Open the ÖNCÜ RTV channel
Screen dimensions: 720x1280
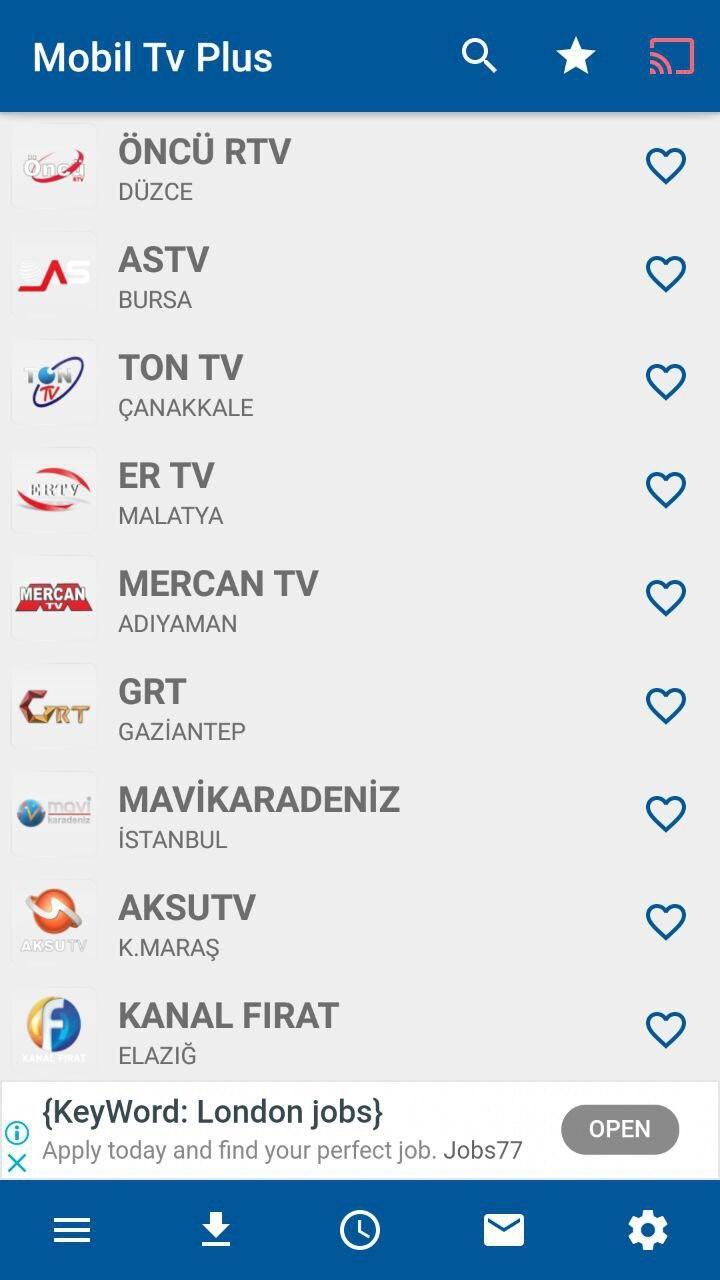360,166
